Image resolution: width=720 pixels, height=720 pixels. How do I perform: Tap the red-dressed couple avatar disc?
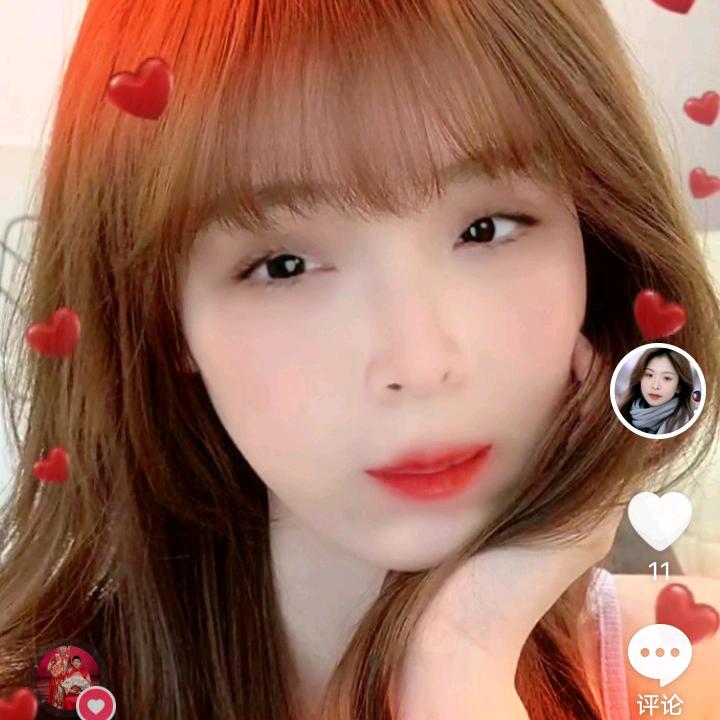click(x=65, y=675)
